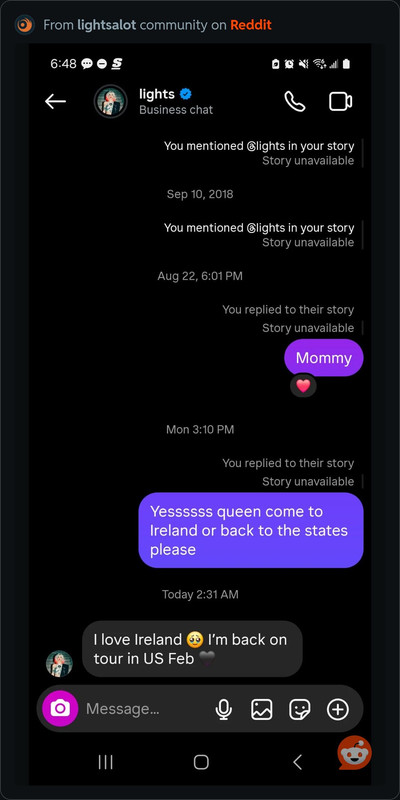Viewport: 400px width, 800px height.
Task: Open the gallery photo picker
Action: coord(261,709)
